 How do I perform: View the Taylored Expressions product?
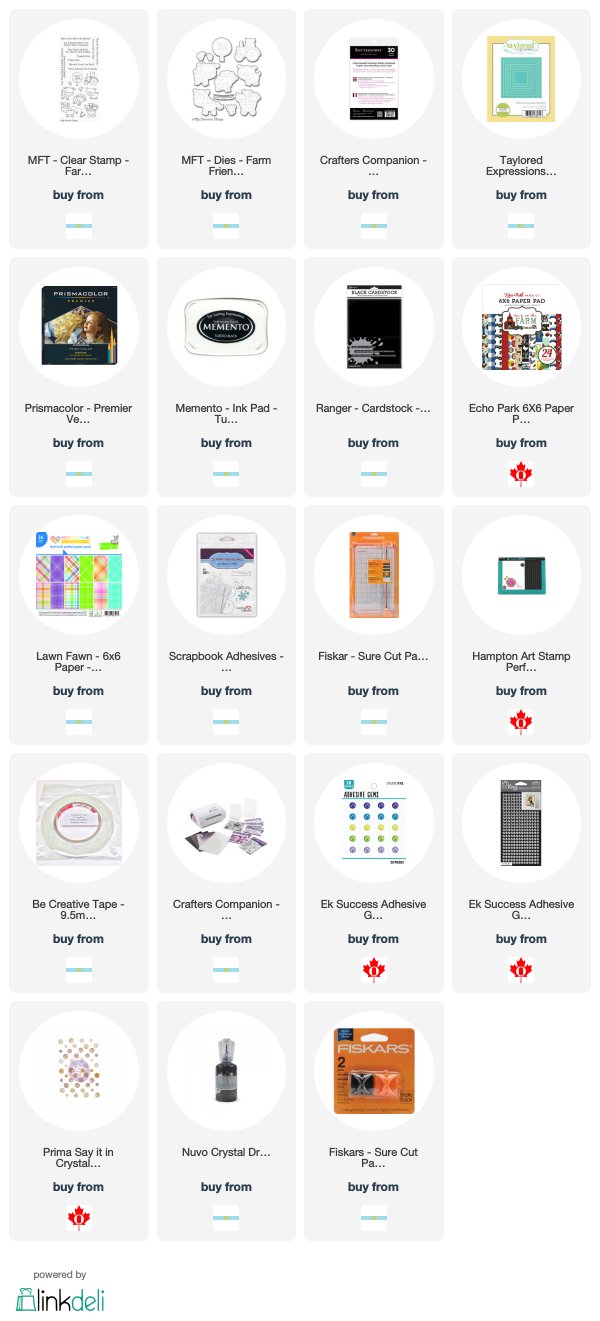pyautogui.click(x=521, y=129)
